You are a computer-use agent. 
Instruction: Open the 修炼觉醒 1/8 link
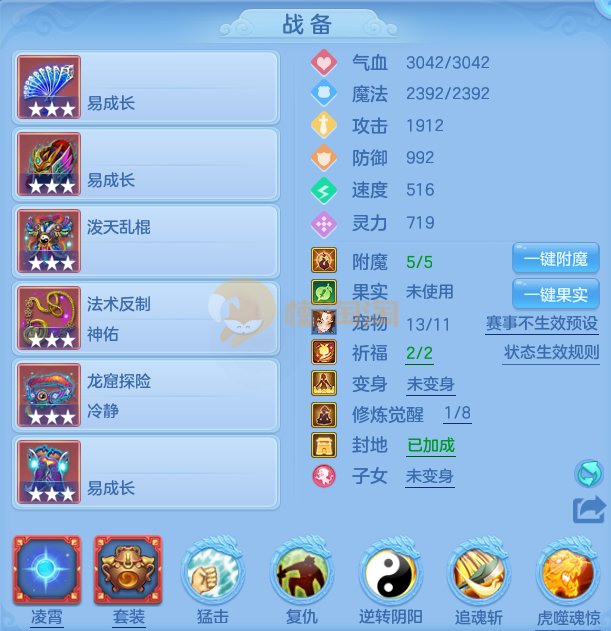pyautogui.click(x=456, y=413)
